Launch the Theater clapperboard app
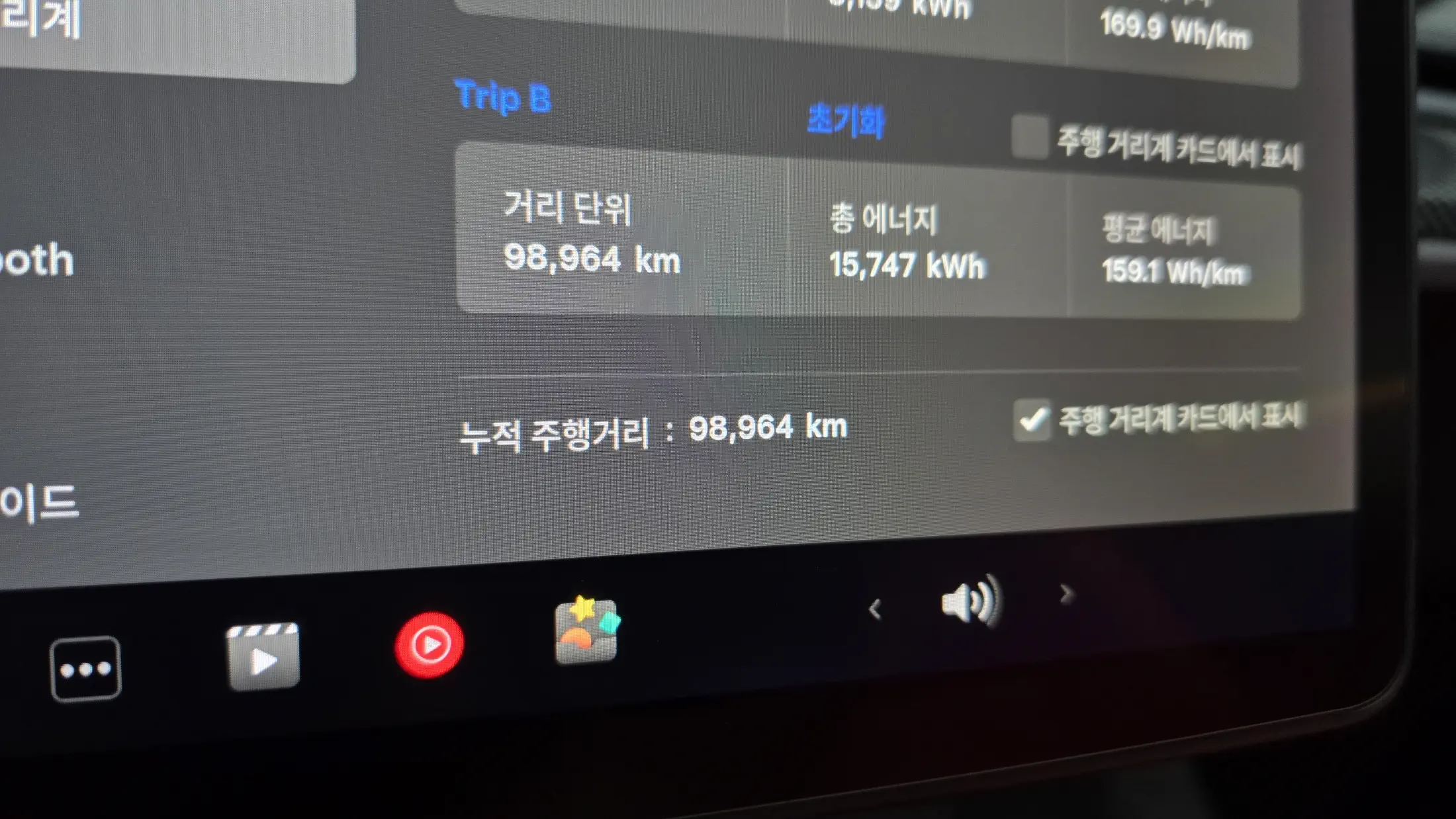The width and height of the screenshot is (1456, 819). click(263, 657)
